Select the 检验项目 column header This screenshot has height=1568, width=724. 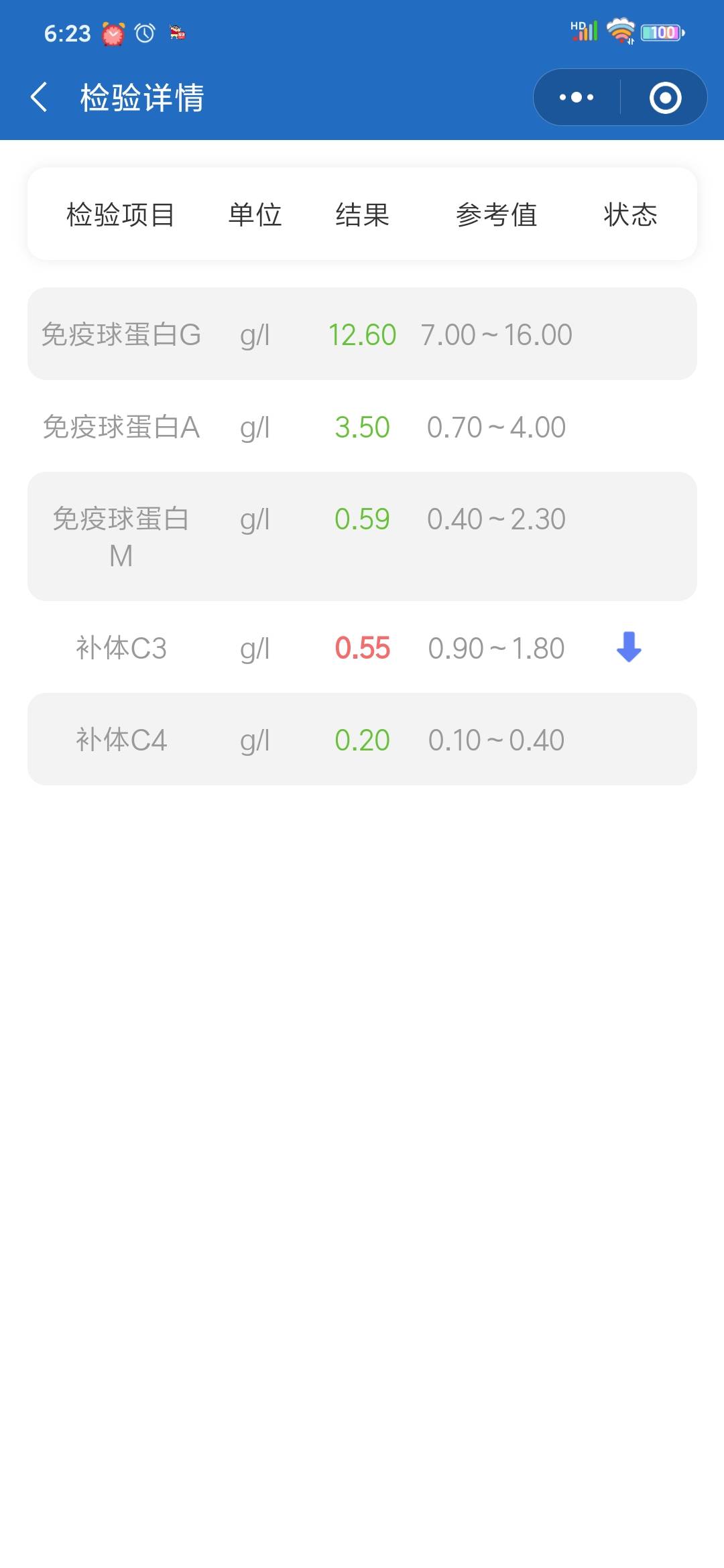click(119, 214)
